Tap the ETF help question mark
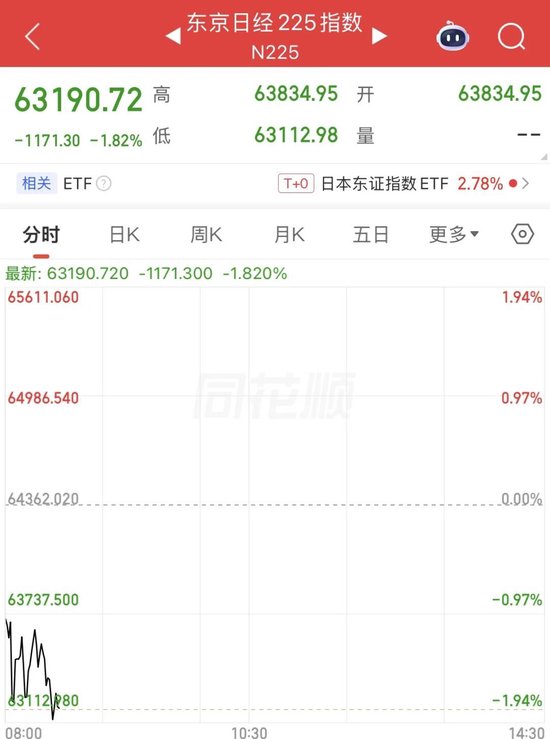550x739 pixels. point(104,183)
